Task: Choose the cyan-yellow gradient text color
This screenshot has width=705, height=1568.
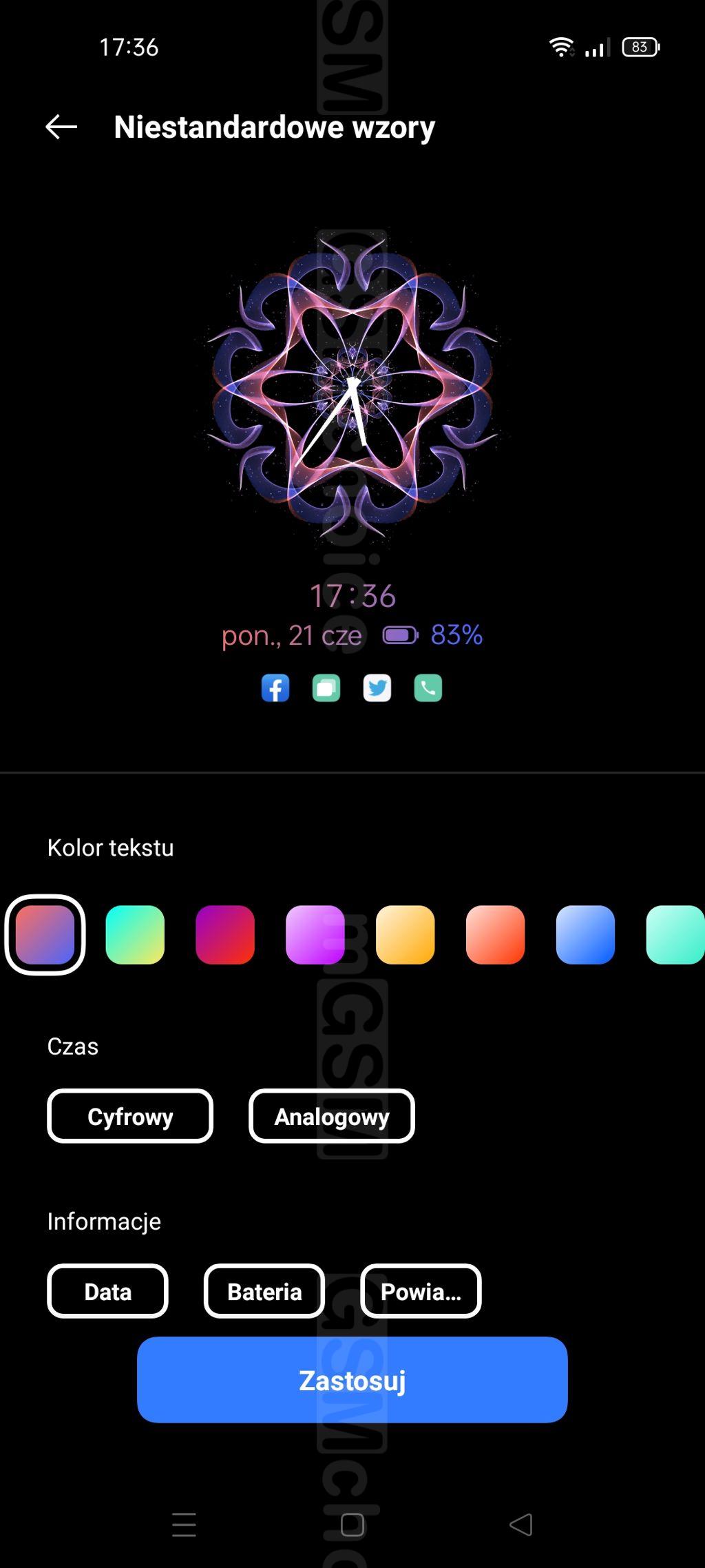Action: [135, 934]
